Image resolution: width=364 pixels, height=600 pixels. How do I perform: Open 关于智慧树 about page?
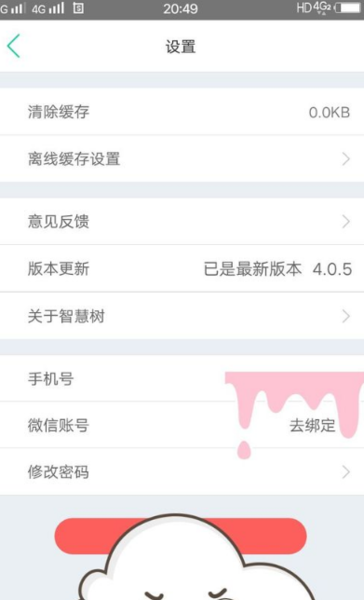pos(182,316)
